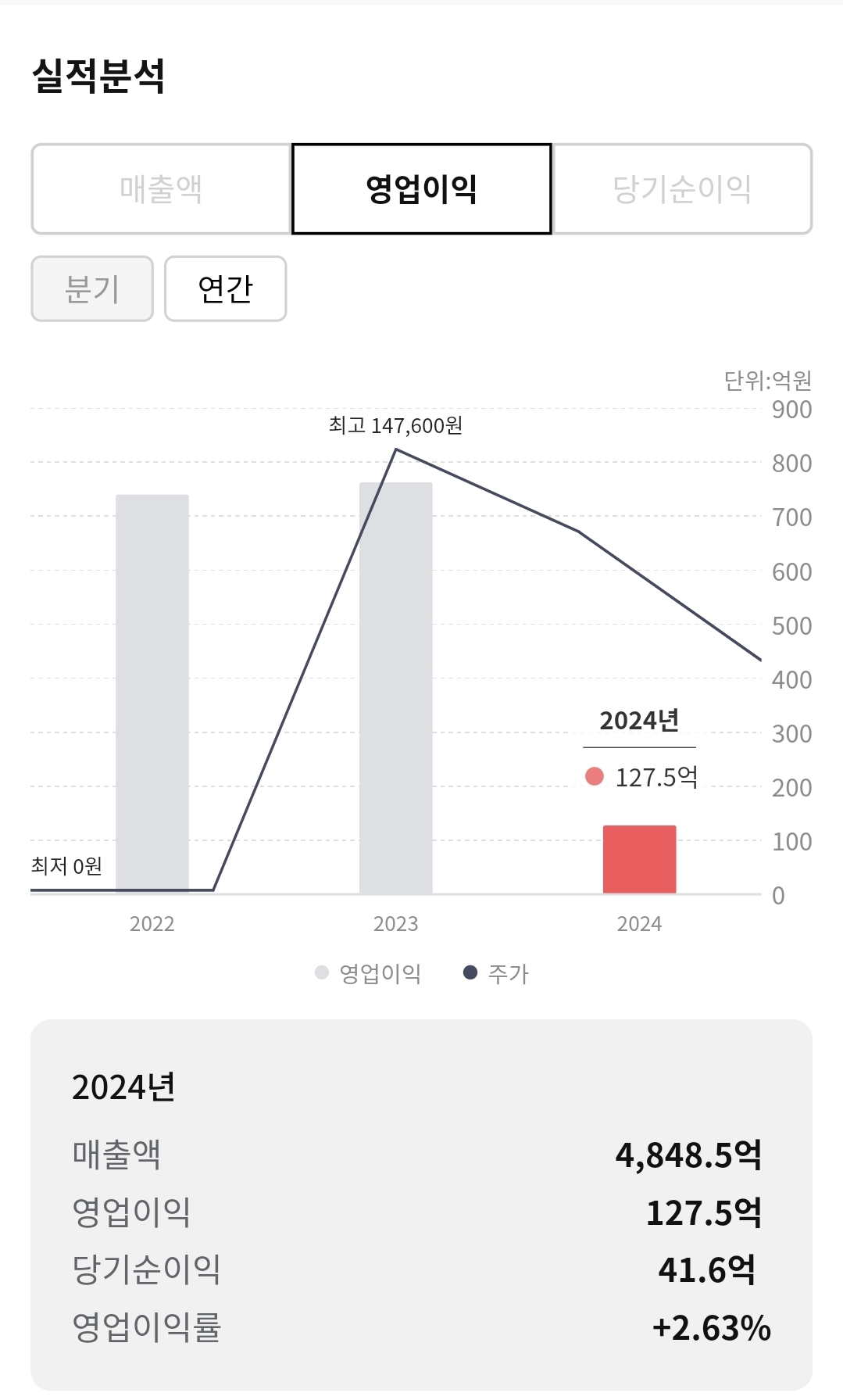This screenshot has width=843, height=1400.
Task: Tap the 2023 operating profit bar
Action: click(x=396, y=688)
